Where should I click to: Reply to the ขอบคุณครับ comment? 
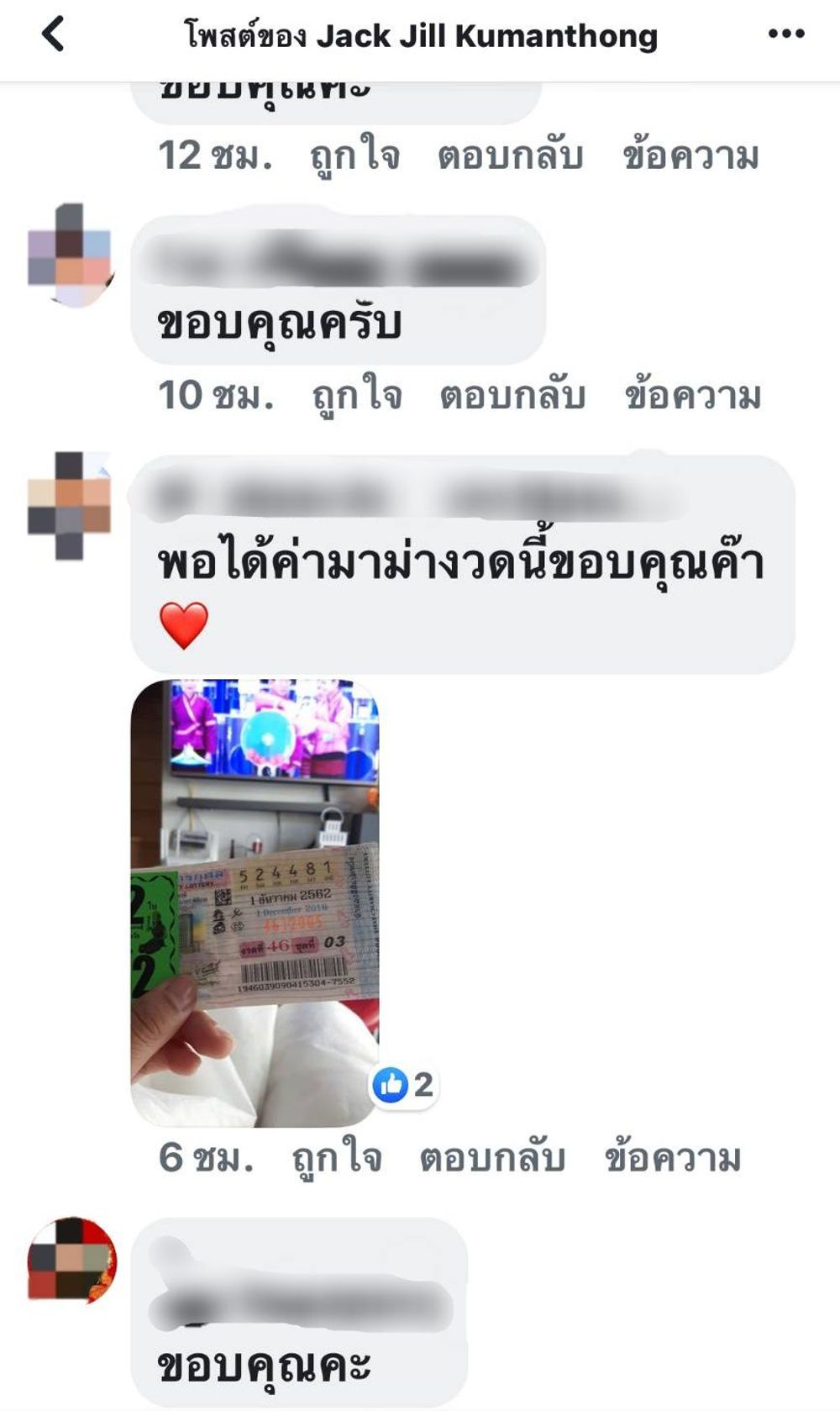512,396
